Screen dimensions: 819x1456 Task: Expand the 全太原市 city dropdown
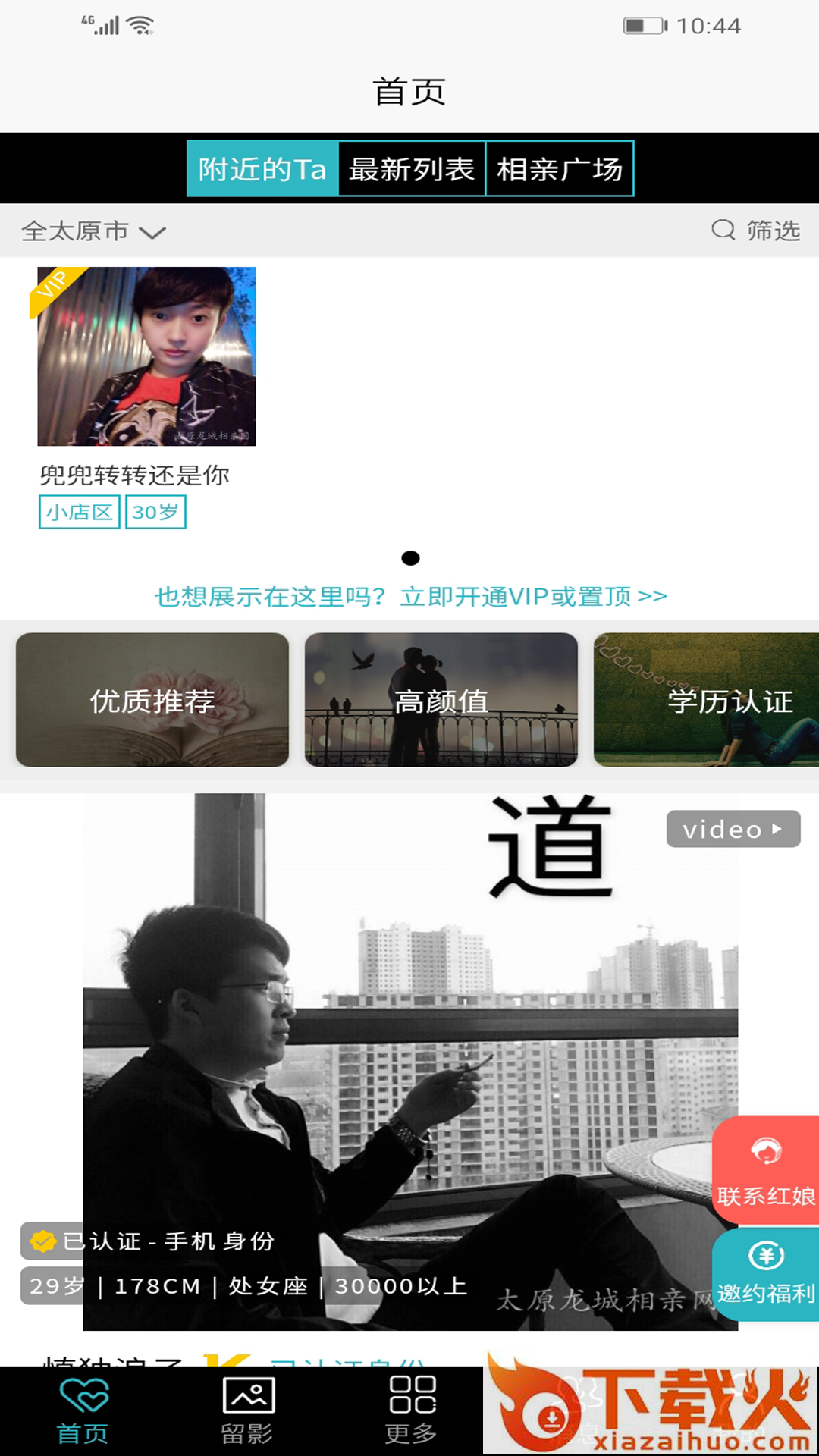click(93, 231)
